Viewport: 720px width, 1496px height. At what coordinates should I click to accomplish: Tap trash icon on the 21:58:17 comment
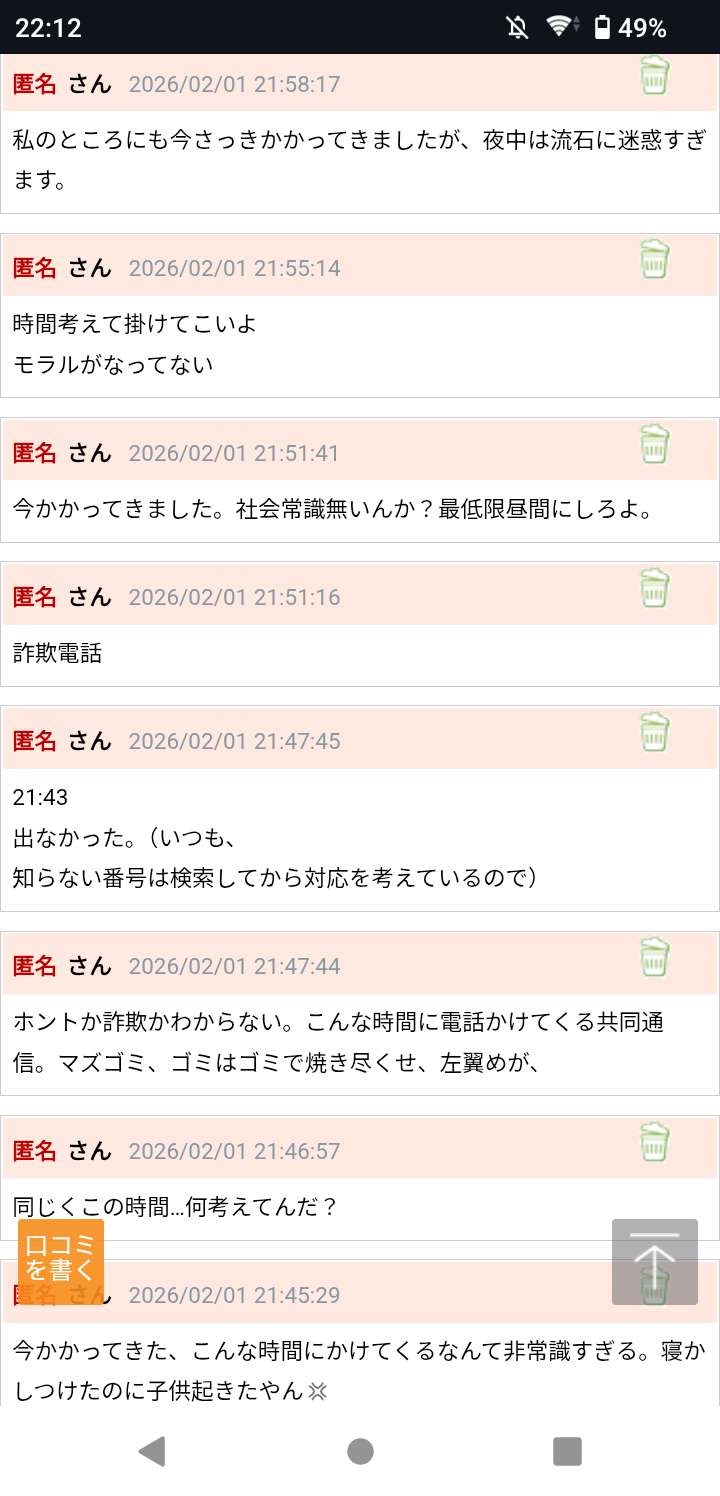point(654,76)
